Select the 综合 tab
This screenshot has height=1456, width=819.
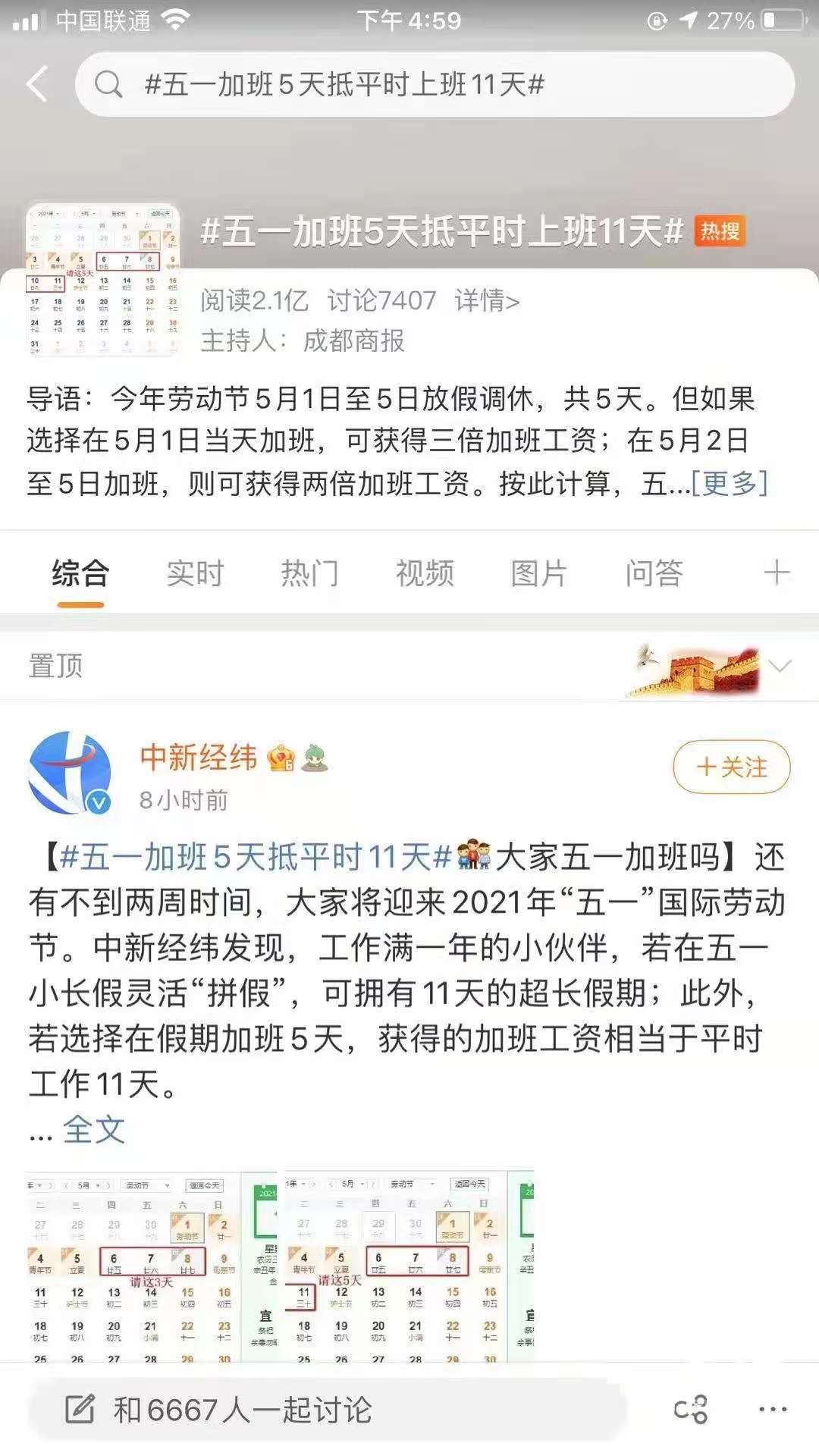tap(80, 573)
